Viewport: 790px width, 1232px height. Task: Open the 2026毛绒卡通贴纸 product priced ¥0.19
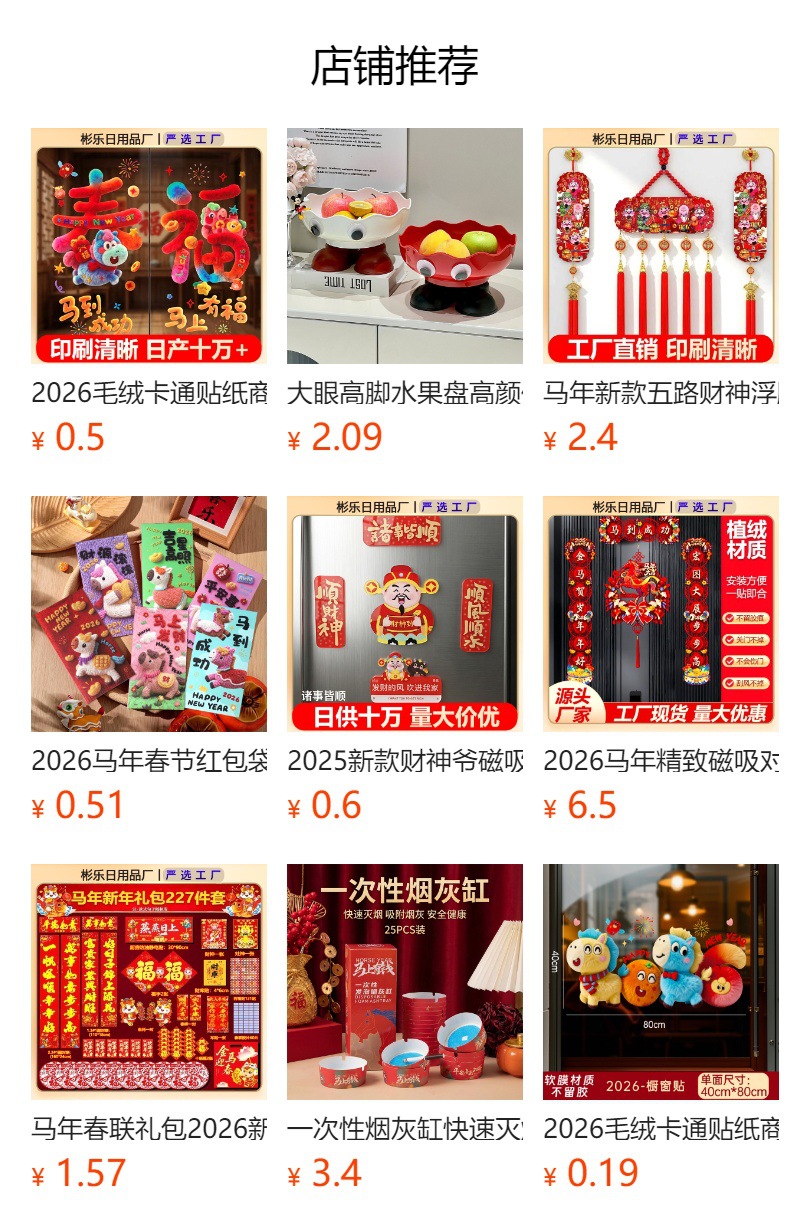661,982
